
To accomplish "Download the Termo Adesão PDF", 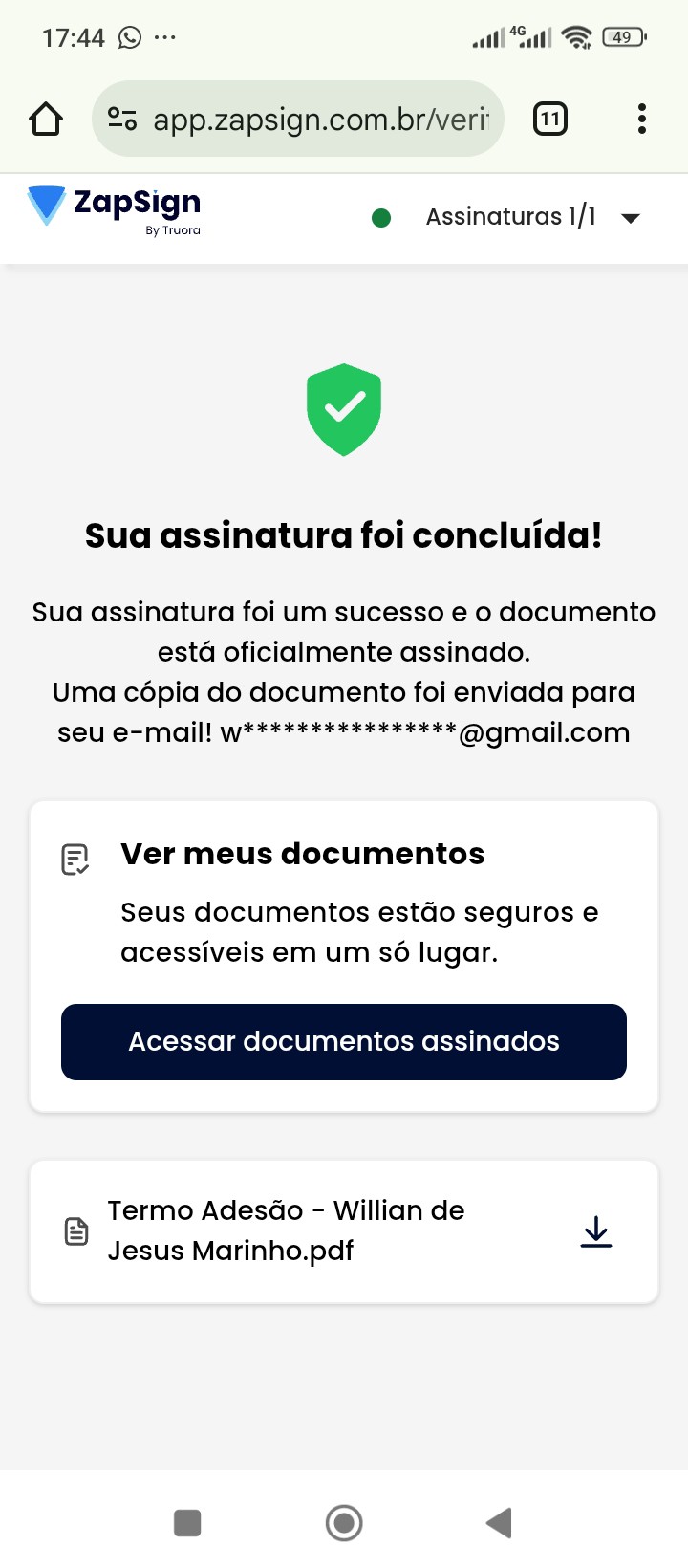I will pos(596,1232).
